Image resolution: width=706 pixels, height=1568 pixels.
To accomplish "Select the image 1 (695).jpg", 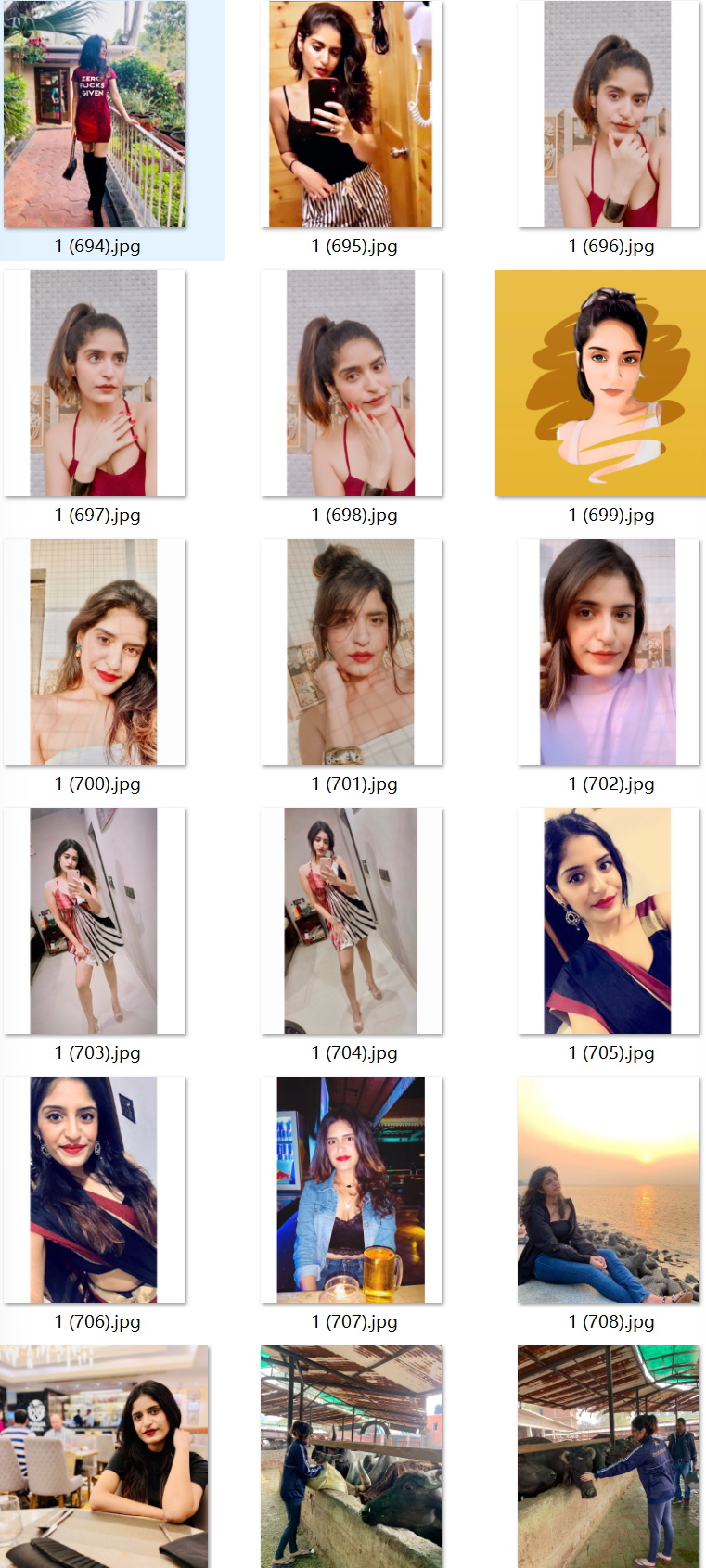I will pyautogui.click(x=351, y=114).
